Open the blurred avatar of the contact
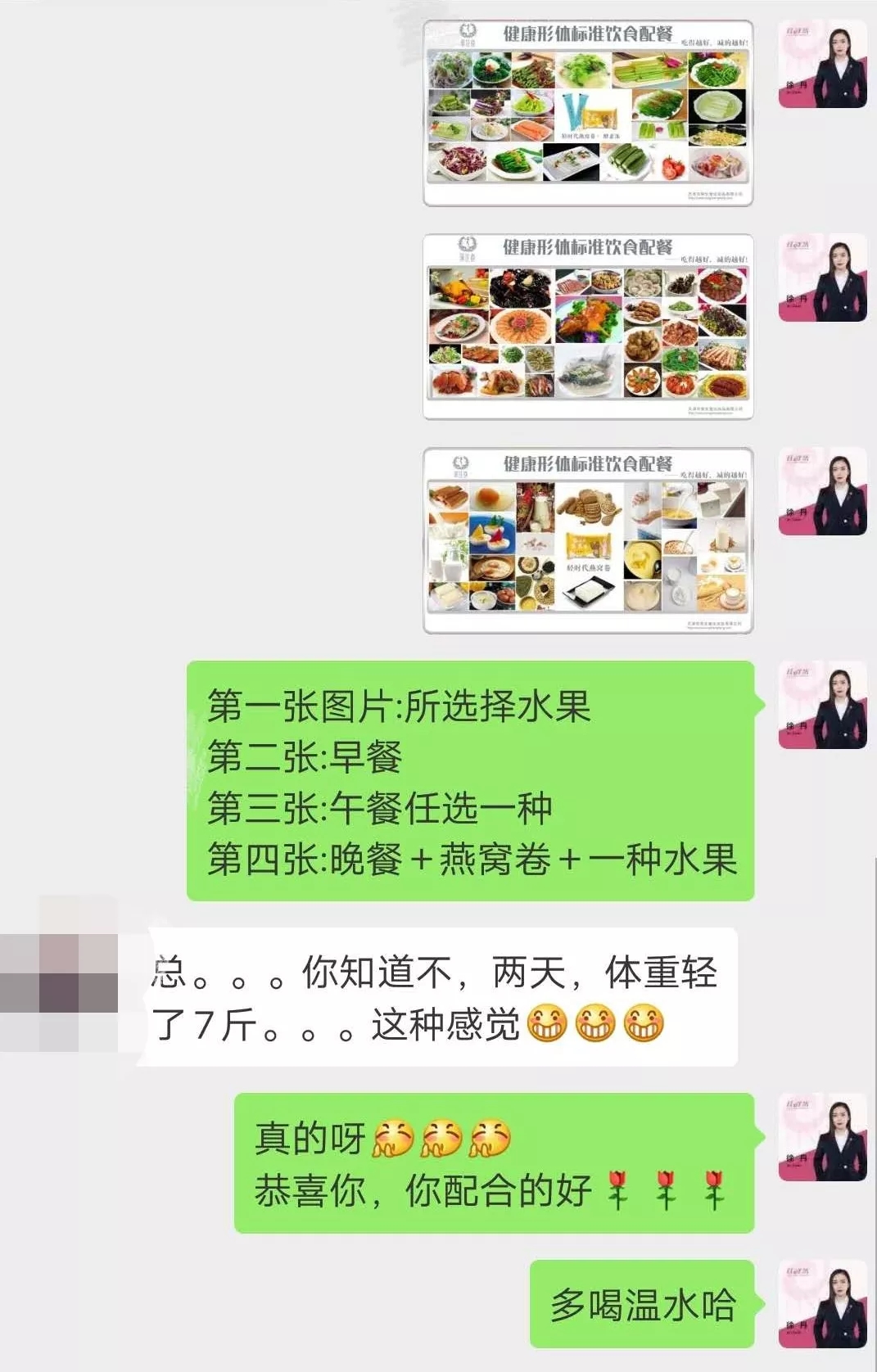 tap(59, 973)
